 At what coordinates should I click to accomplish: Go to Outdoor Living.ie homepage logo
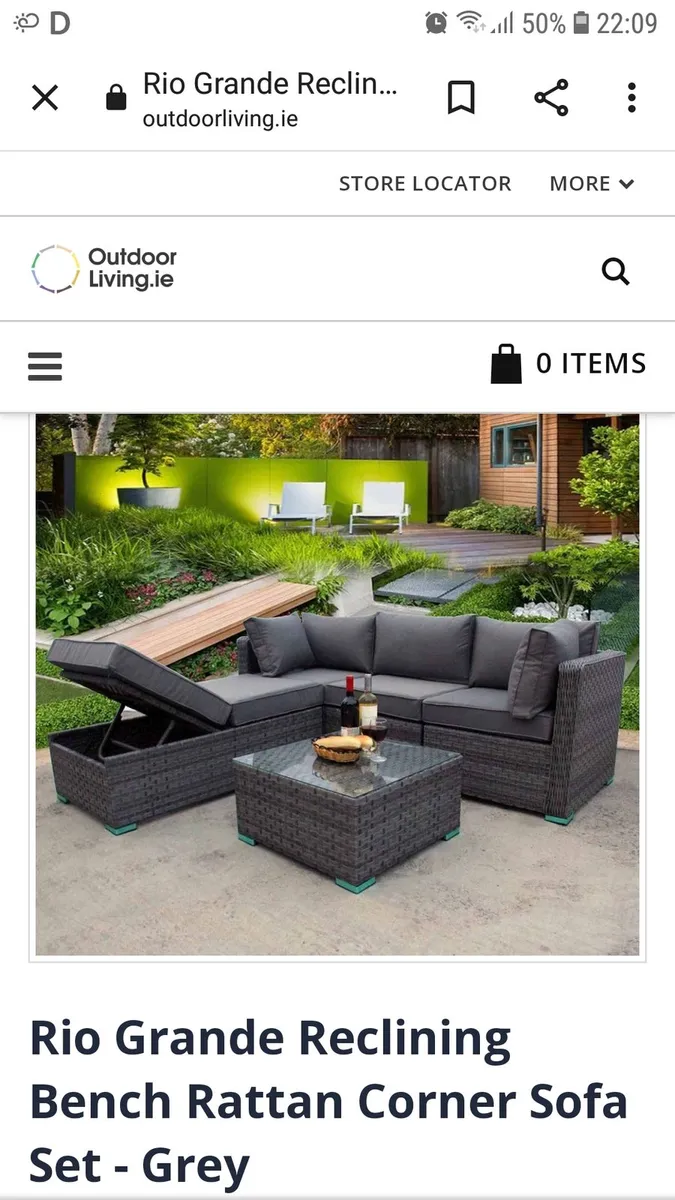[x=104, y=269]
